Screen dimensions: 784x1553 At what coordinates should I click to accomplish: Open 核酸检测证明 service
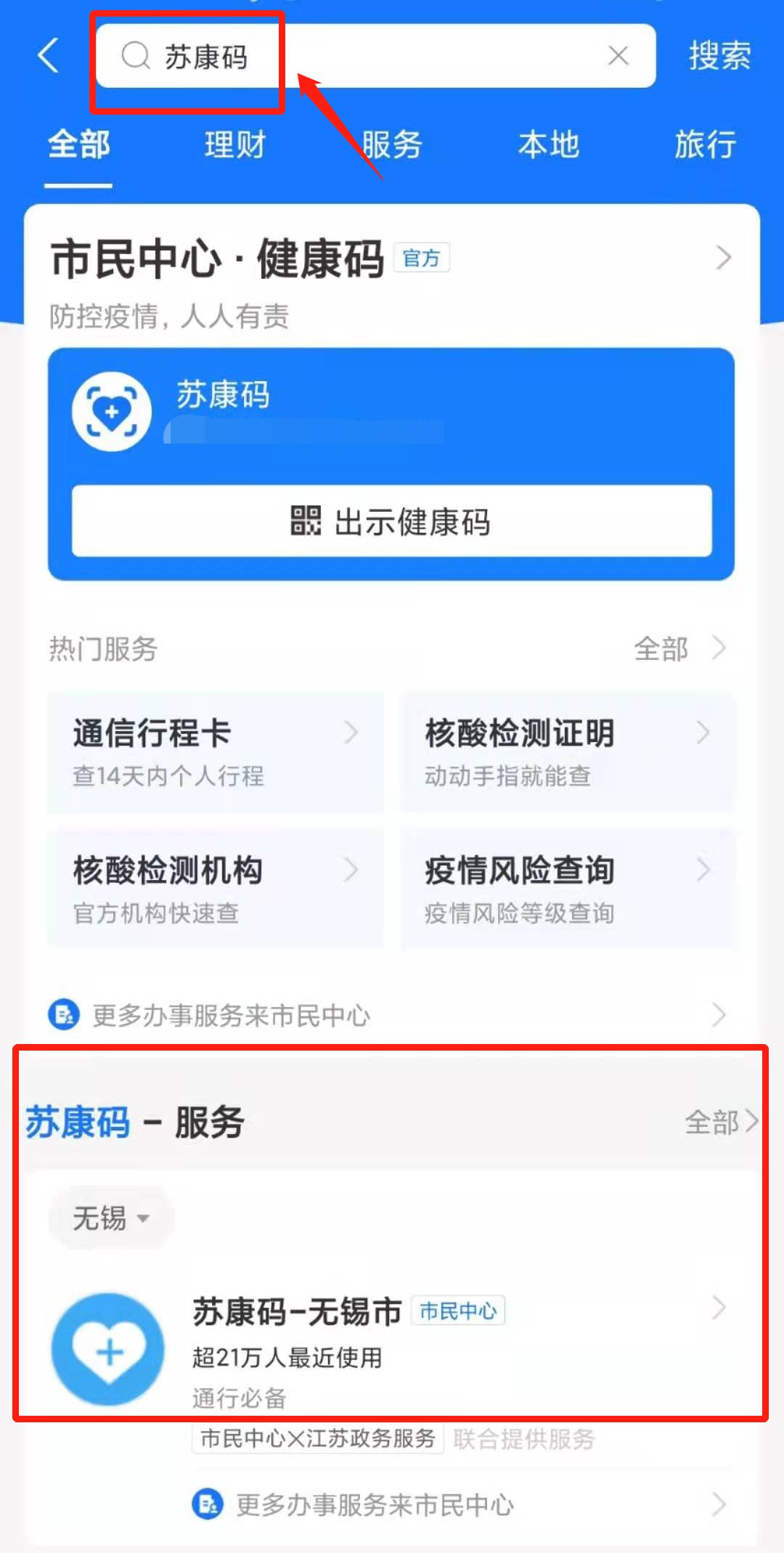[x=568, y=752]
